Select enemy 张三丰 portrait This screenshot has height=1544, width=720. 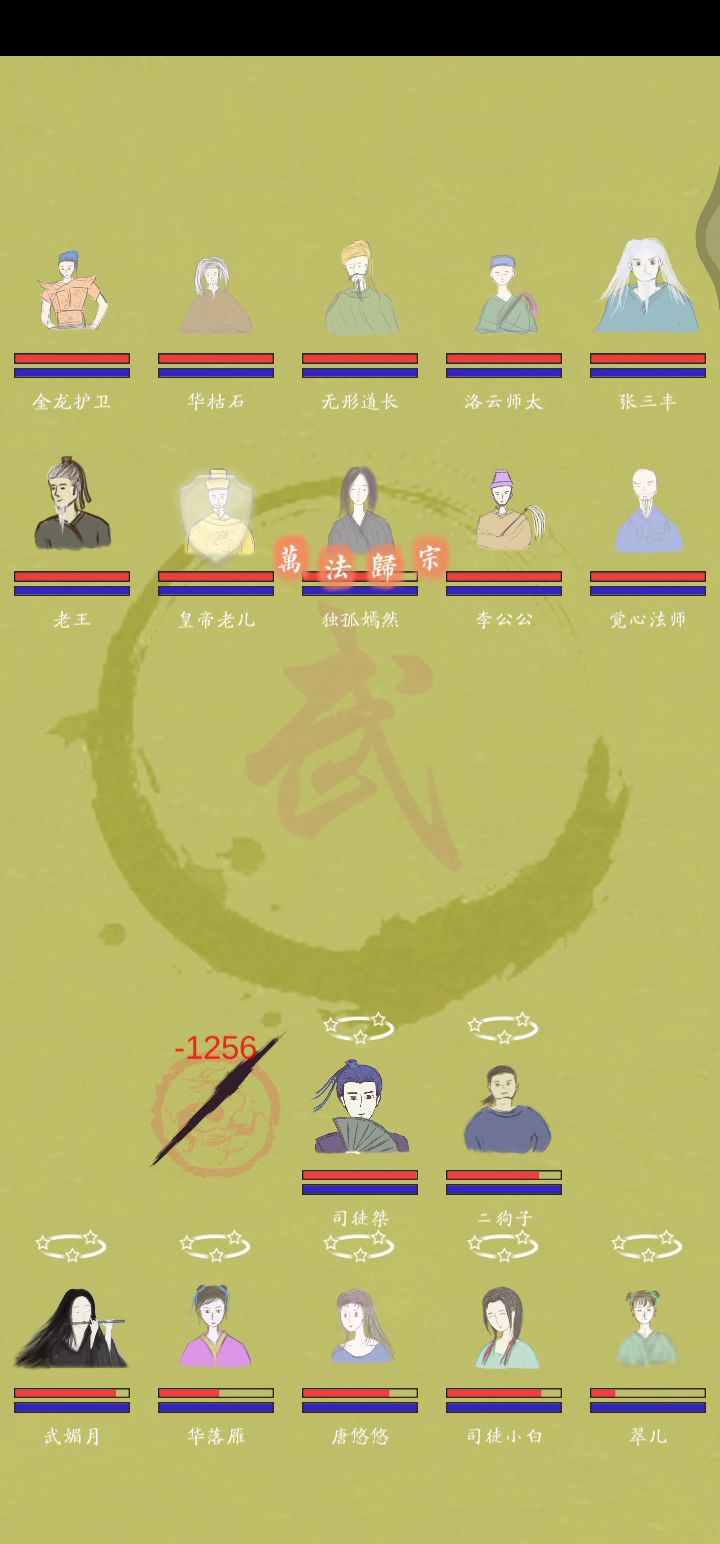647,286
